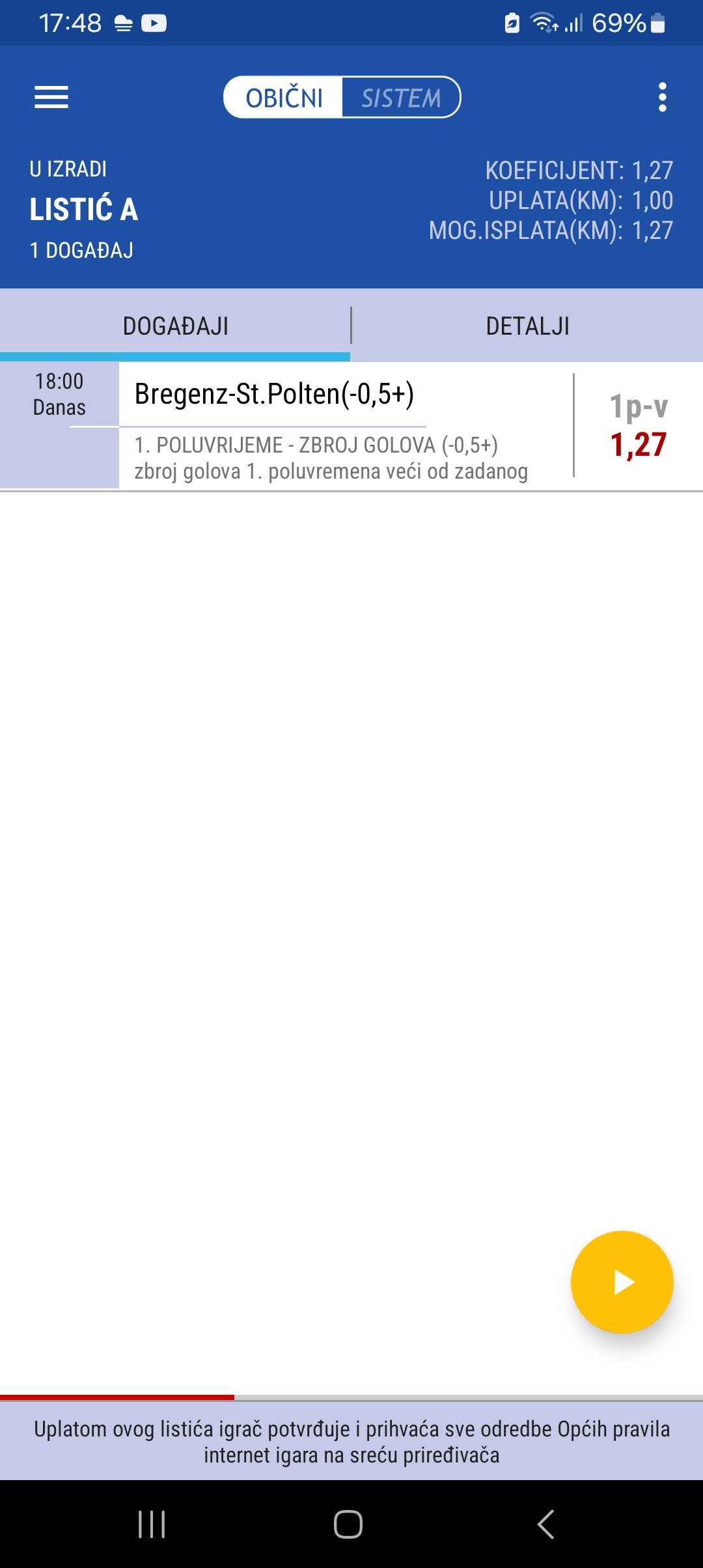
Task: Select the OBIČNI ticket mode
Action: click(x=284, y=98)
